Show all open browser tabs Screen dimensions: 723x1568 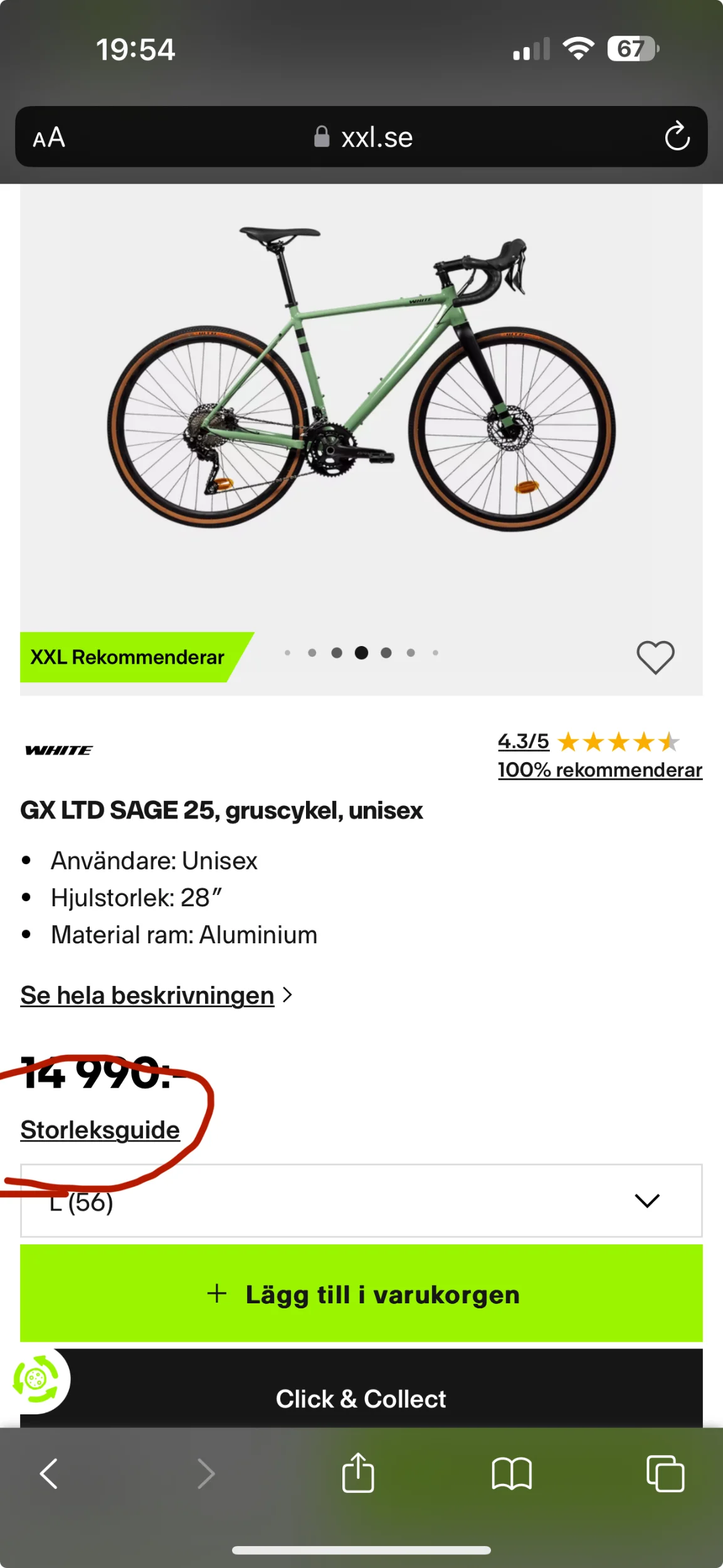pos(665,1473)
